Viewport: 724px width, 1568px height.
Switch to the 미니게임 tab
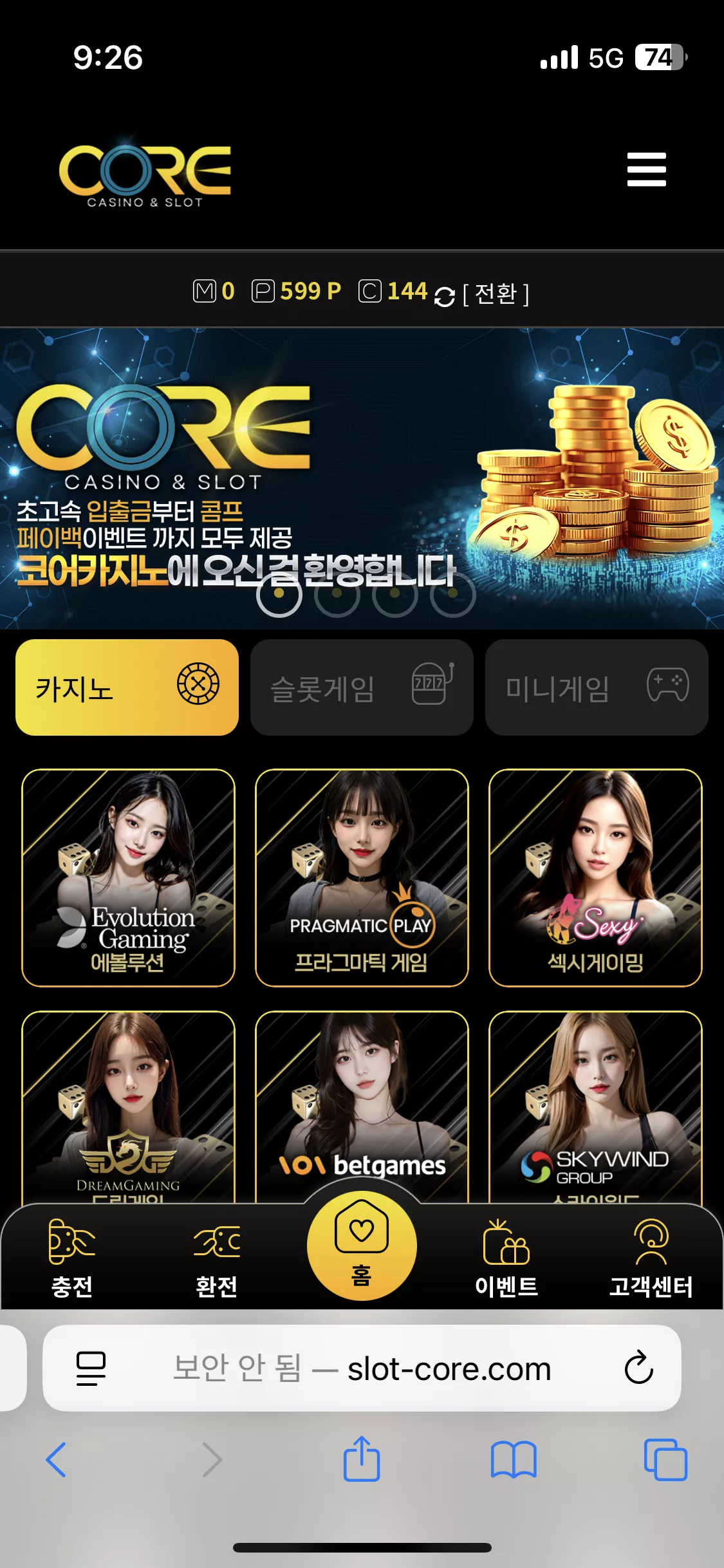coord(597,687)
